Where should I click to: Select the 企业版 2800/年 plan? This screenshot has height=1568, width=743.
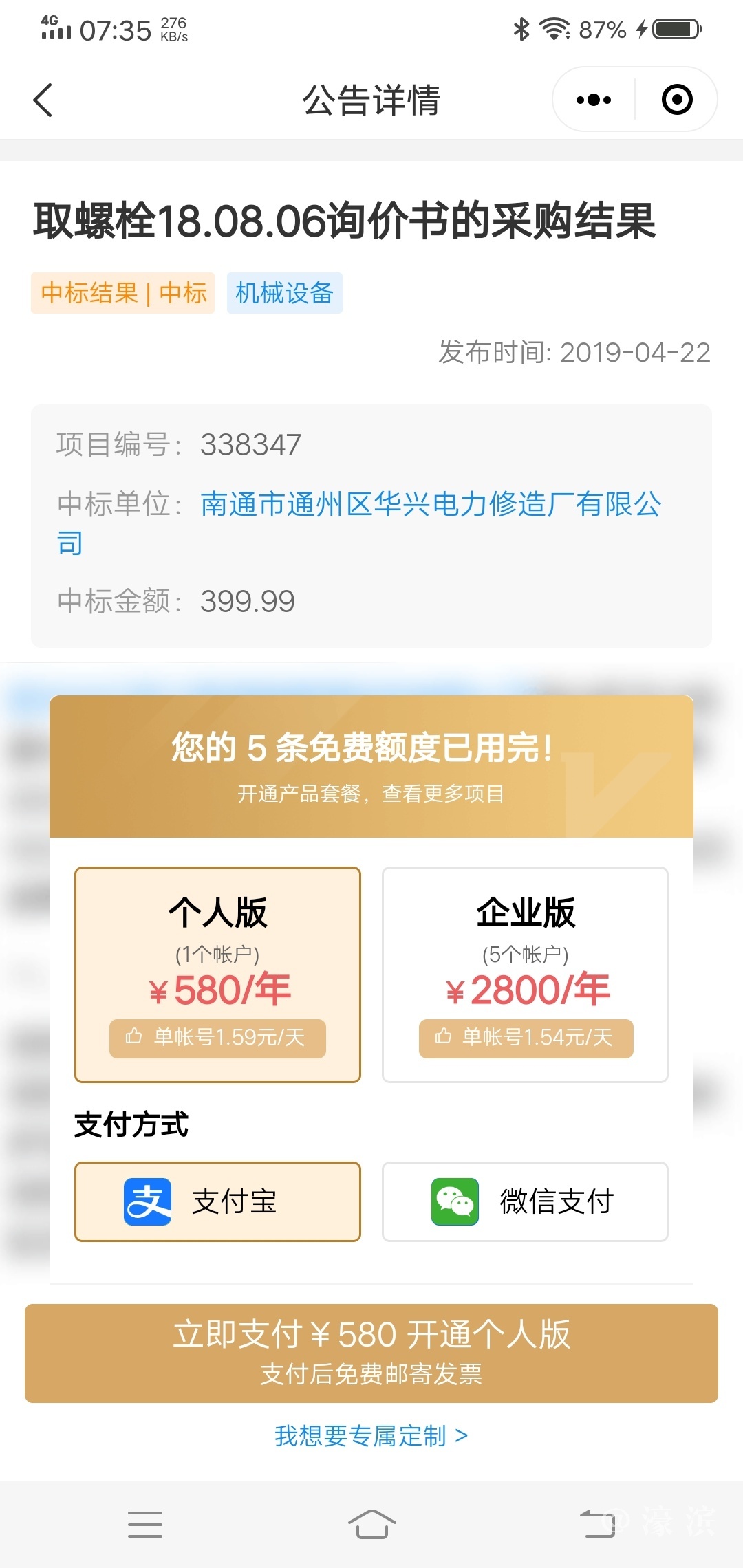(x=525, y=974)
